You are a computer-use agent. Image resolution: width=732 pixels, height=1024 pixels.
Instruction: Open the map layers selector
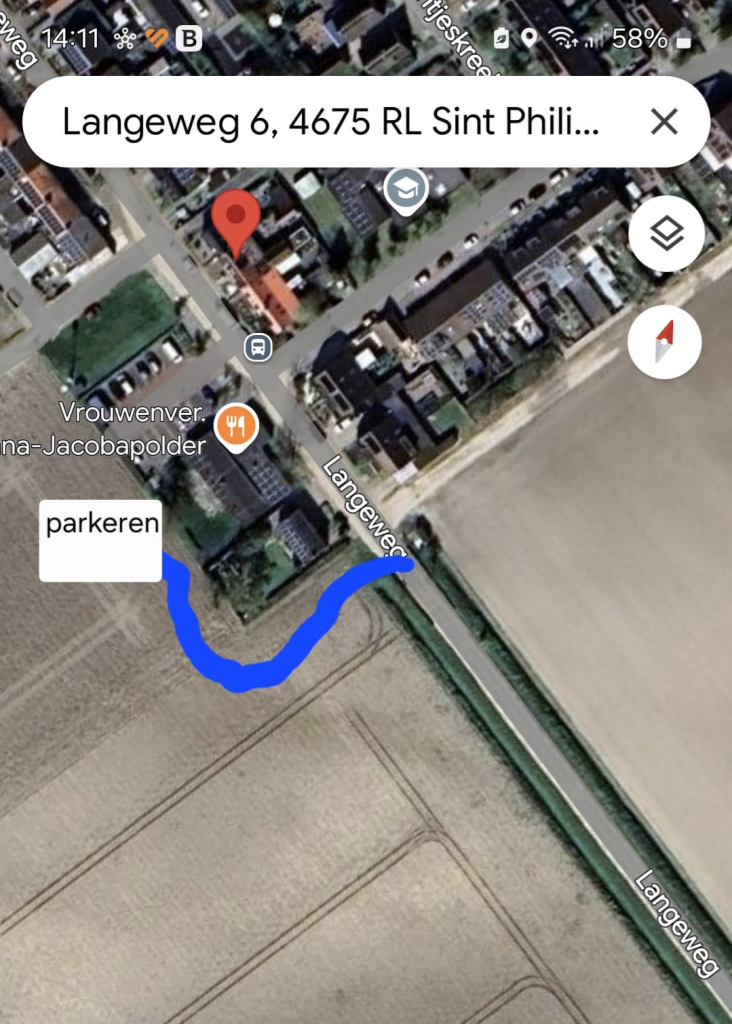[666, 234]
